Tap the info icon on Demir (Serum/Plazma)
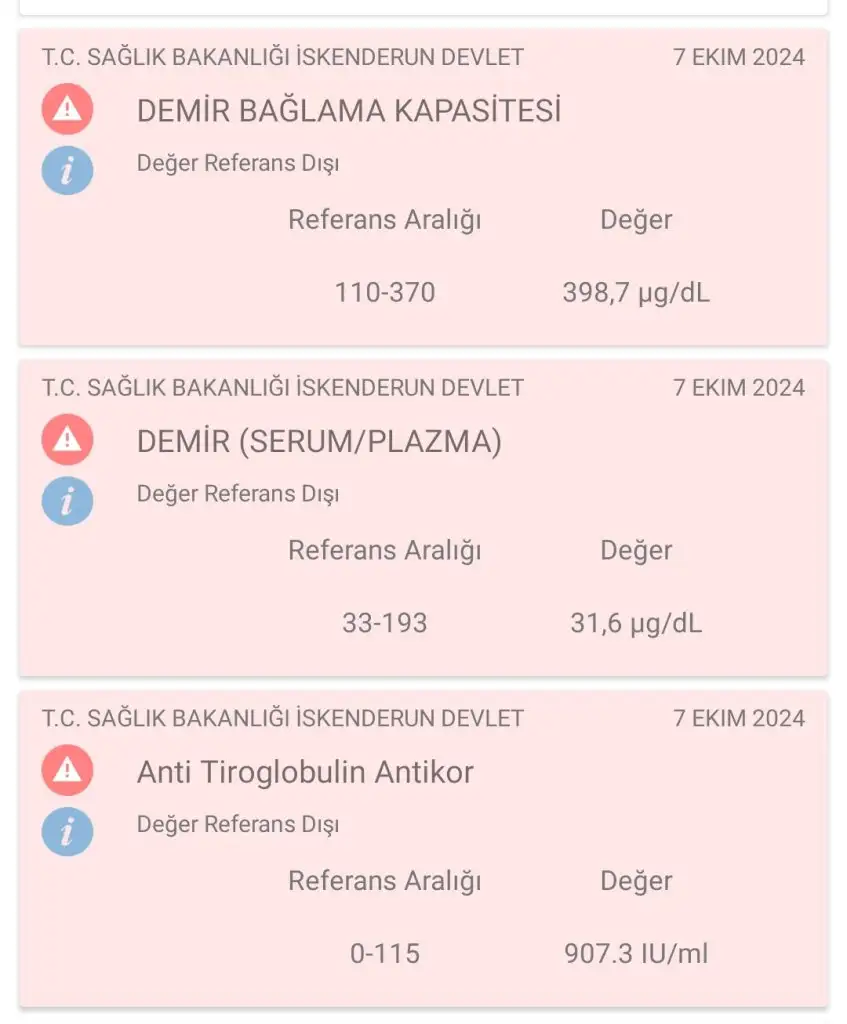The image size is (847, 1024). tap(67, 501)
